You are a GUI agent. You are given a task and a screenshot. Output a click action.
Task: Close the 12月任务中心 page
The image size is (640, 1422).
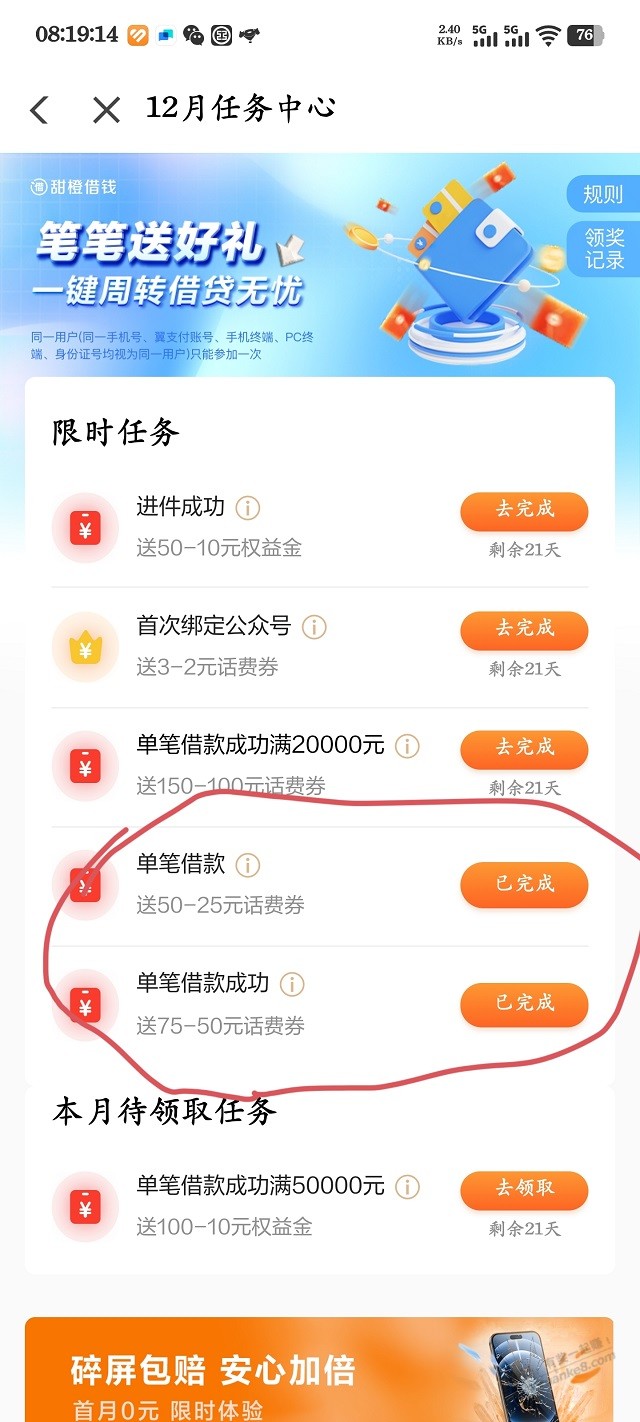106,109
